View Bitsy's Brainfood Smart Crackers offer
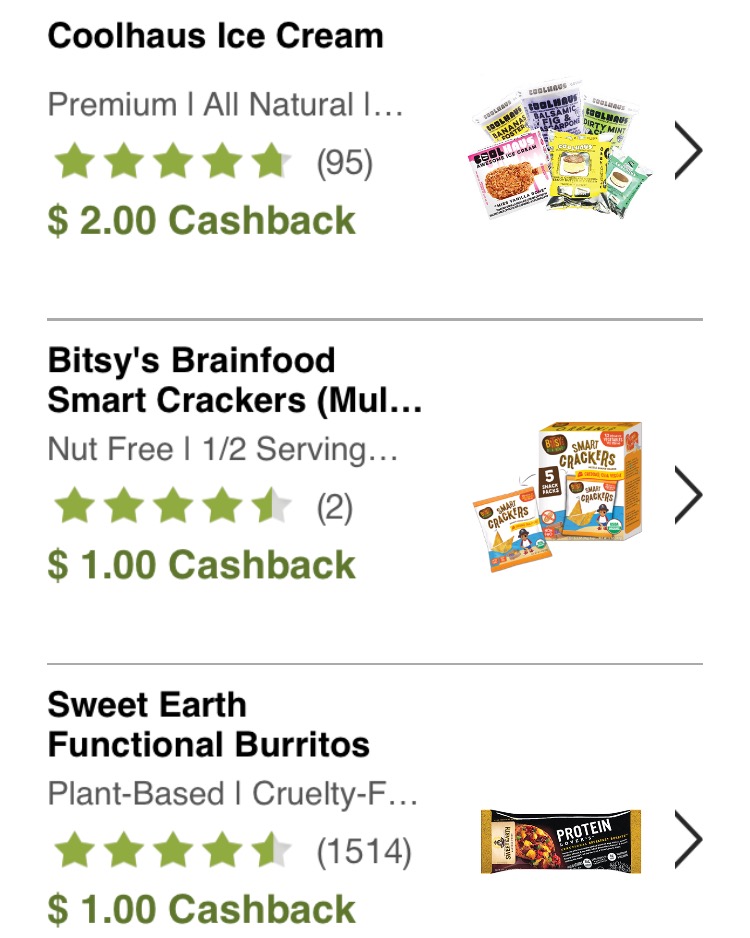Screen dimensions: 750x938 [x=688, y=495]
